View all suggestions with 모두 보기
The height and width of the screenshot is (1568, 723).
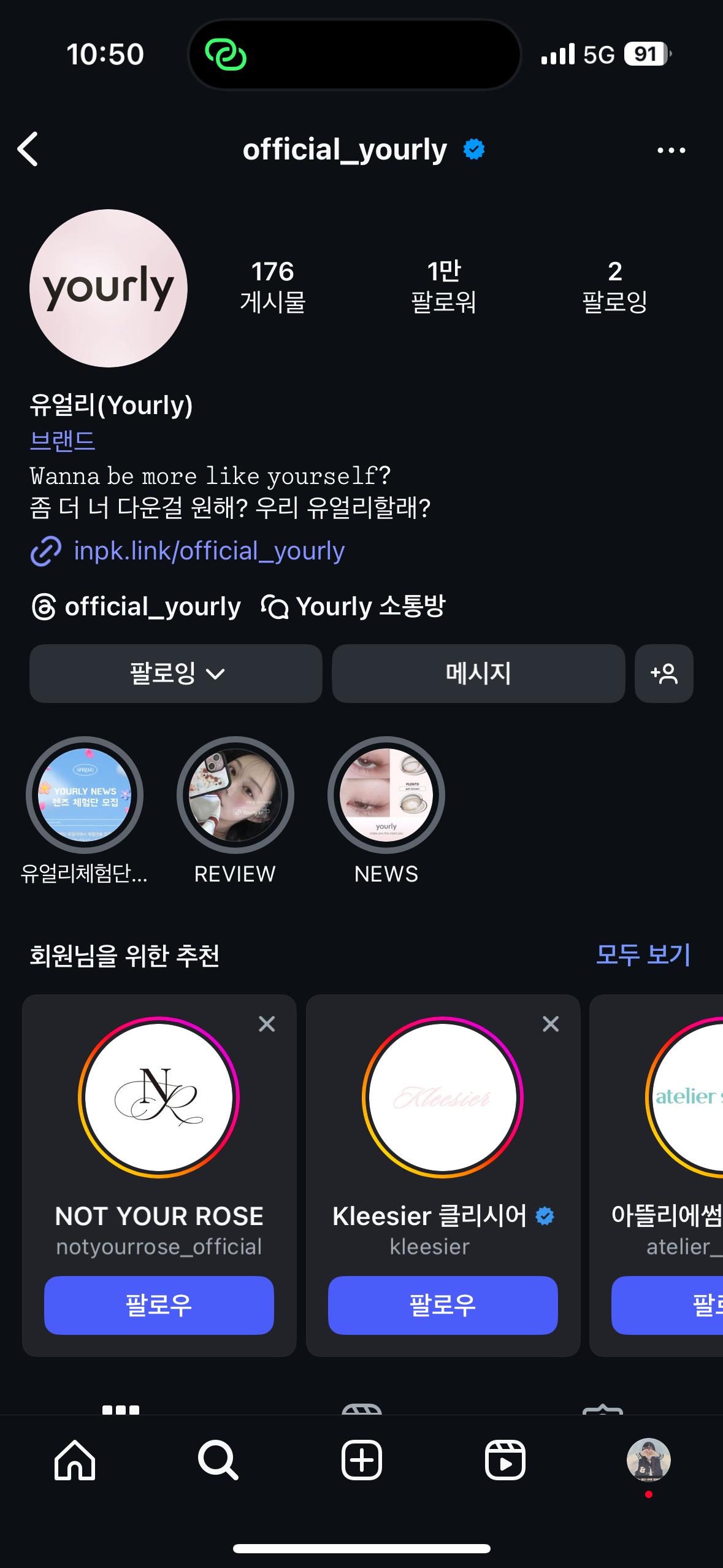(643, 955)
